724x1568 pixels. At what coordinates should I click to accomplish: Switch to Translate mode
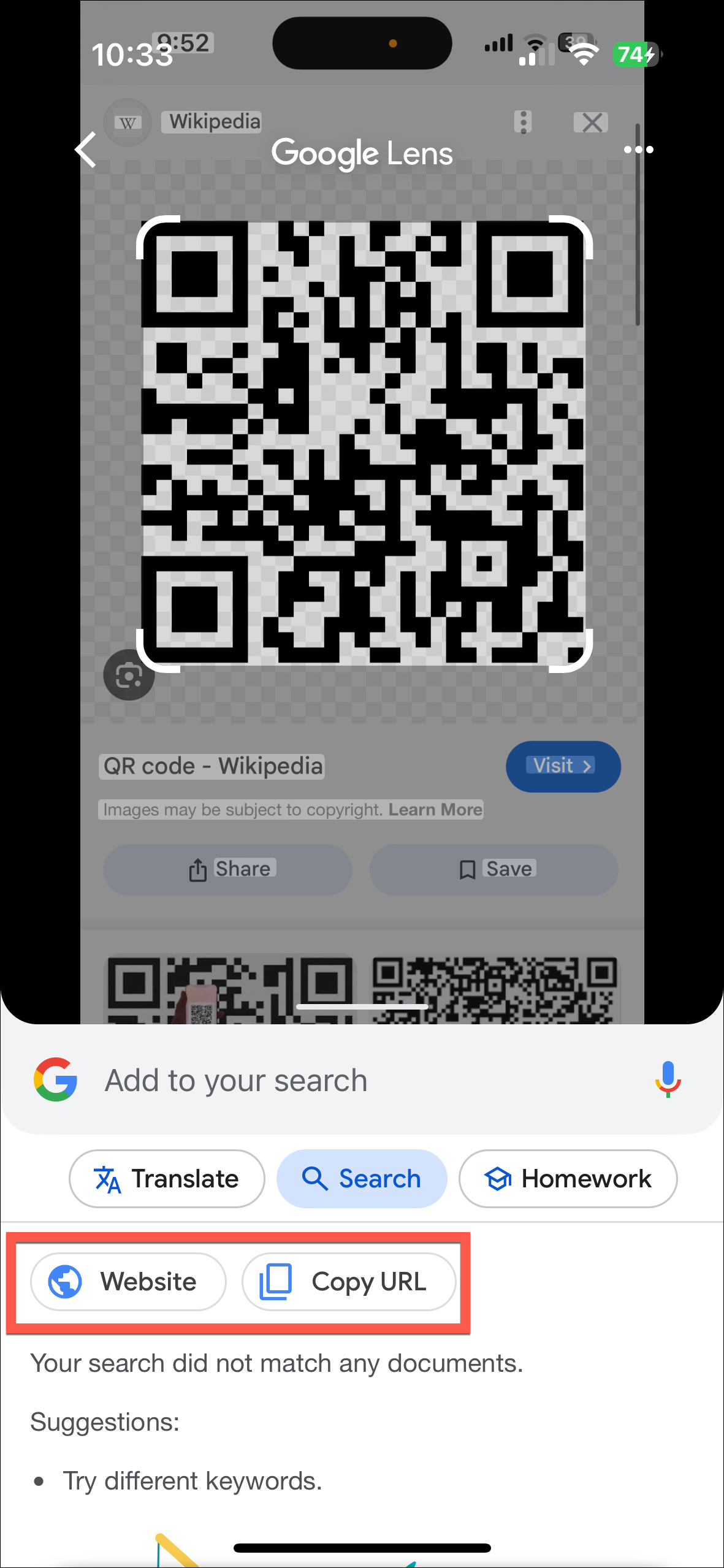pyautogui.click(x=167, y=1178)
